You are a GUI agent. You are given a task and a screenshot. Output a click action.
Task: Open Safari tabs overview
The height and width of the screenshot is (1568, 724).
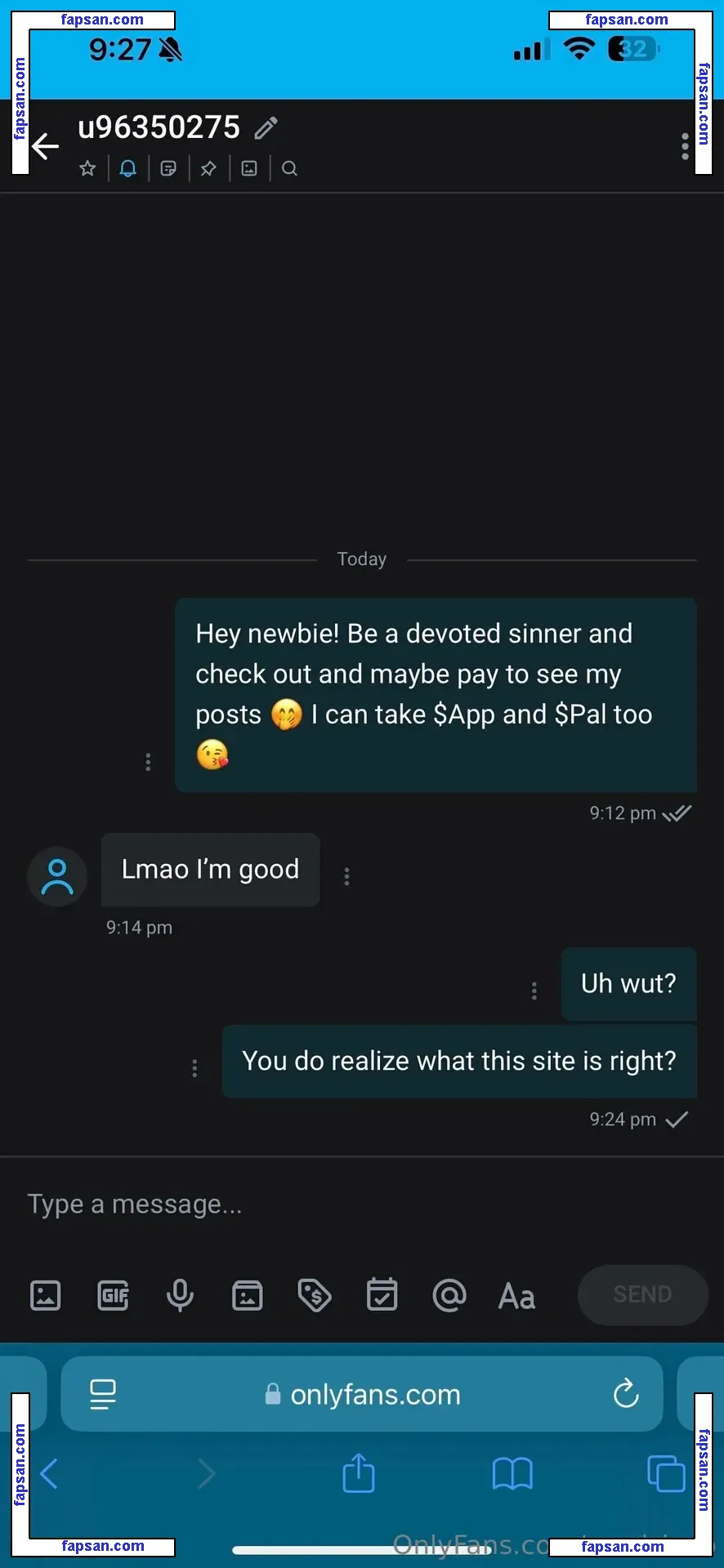coord(666,1474)
